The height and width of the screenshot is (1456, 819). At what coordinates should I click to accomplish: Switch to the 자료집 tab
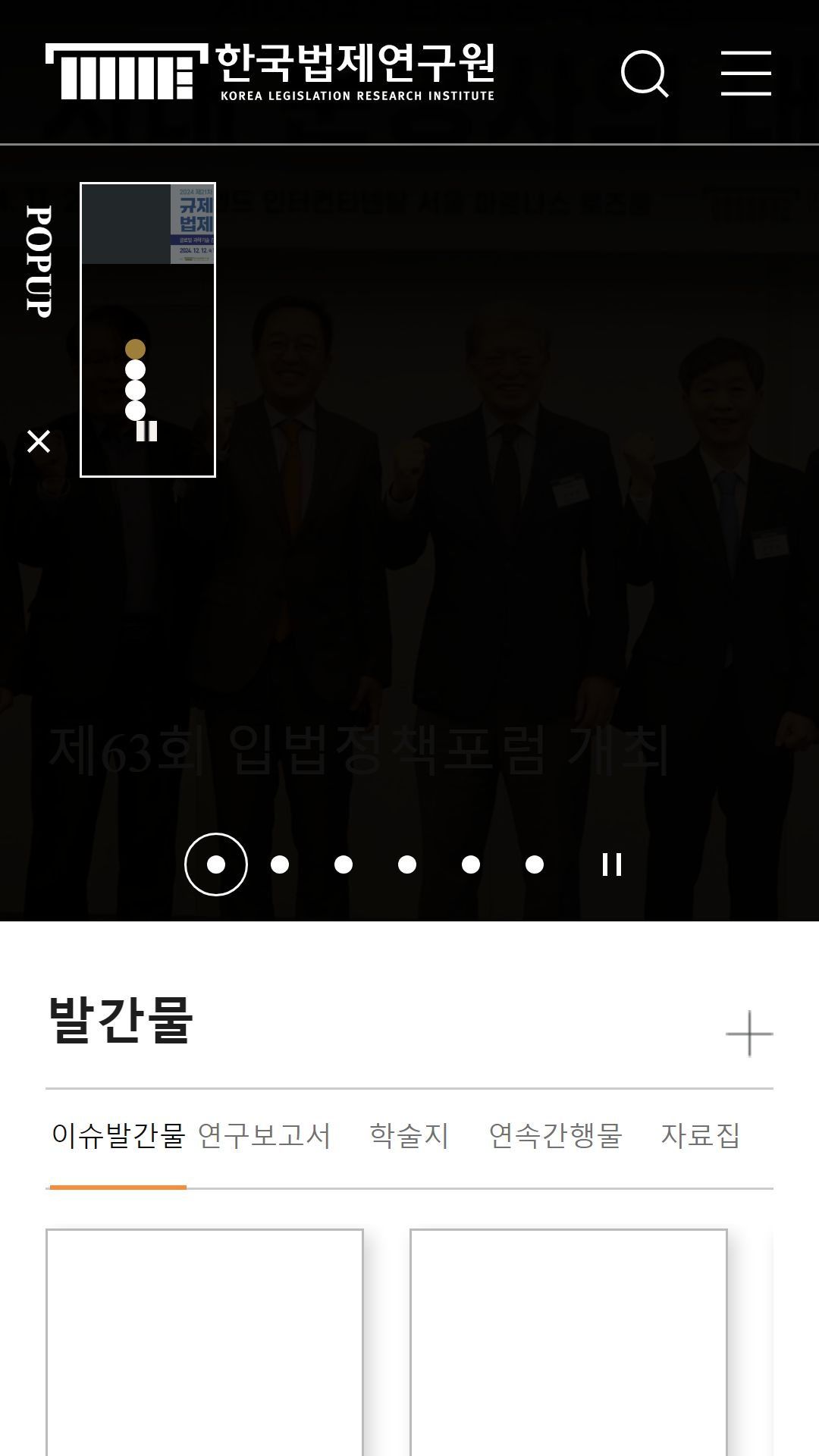point(701,1136)
